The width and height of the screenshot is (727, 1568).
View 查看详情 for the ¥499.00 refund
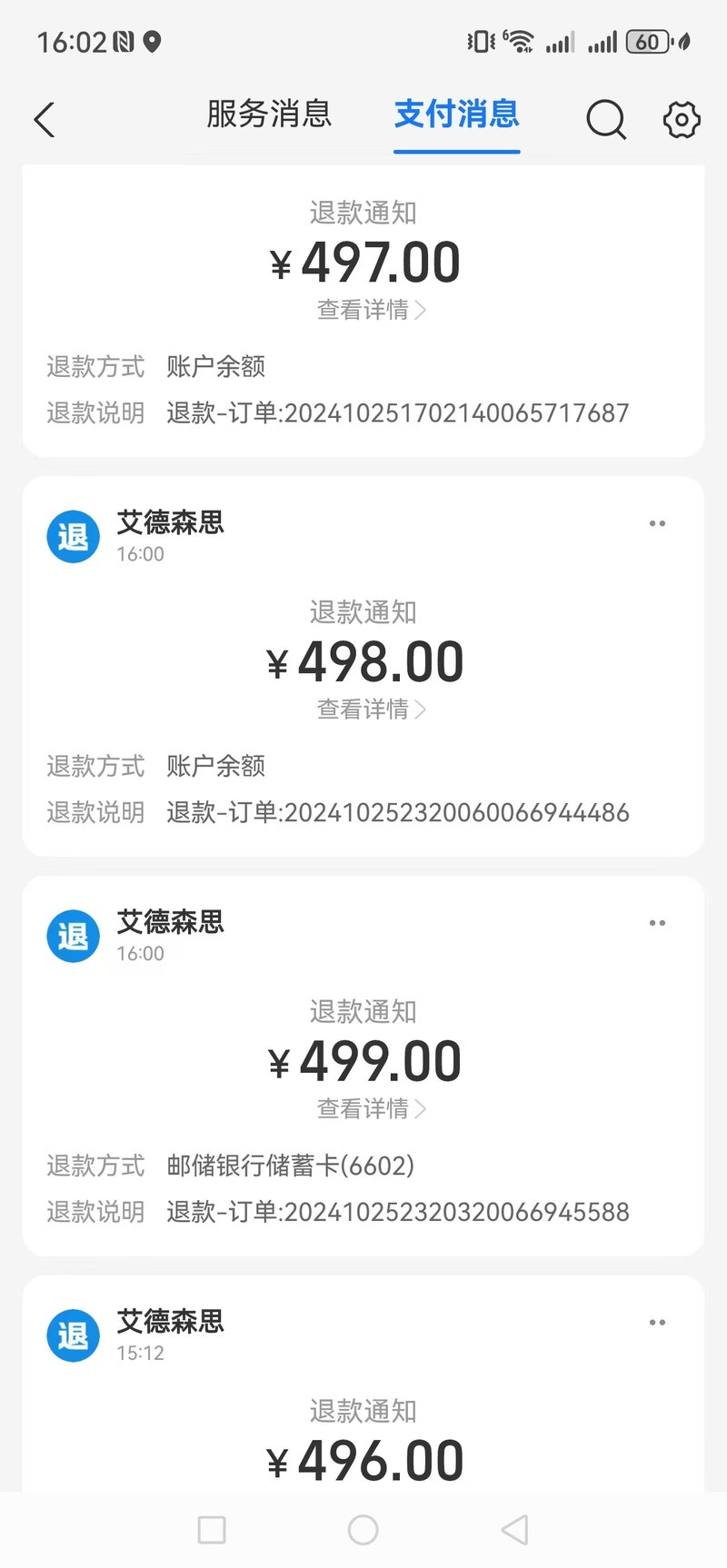tap(371, 1109)
